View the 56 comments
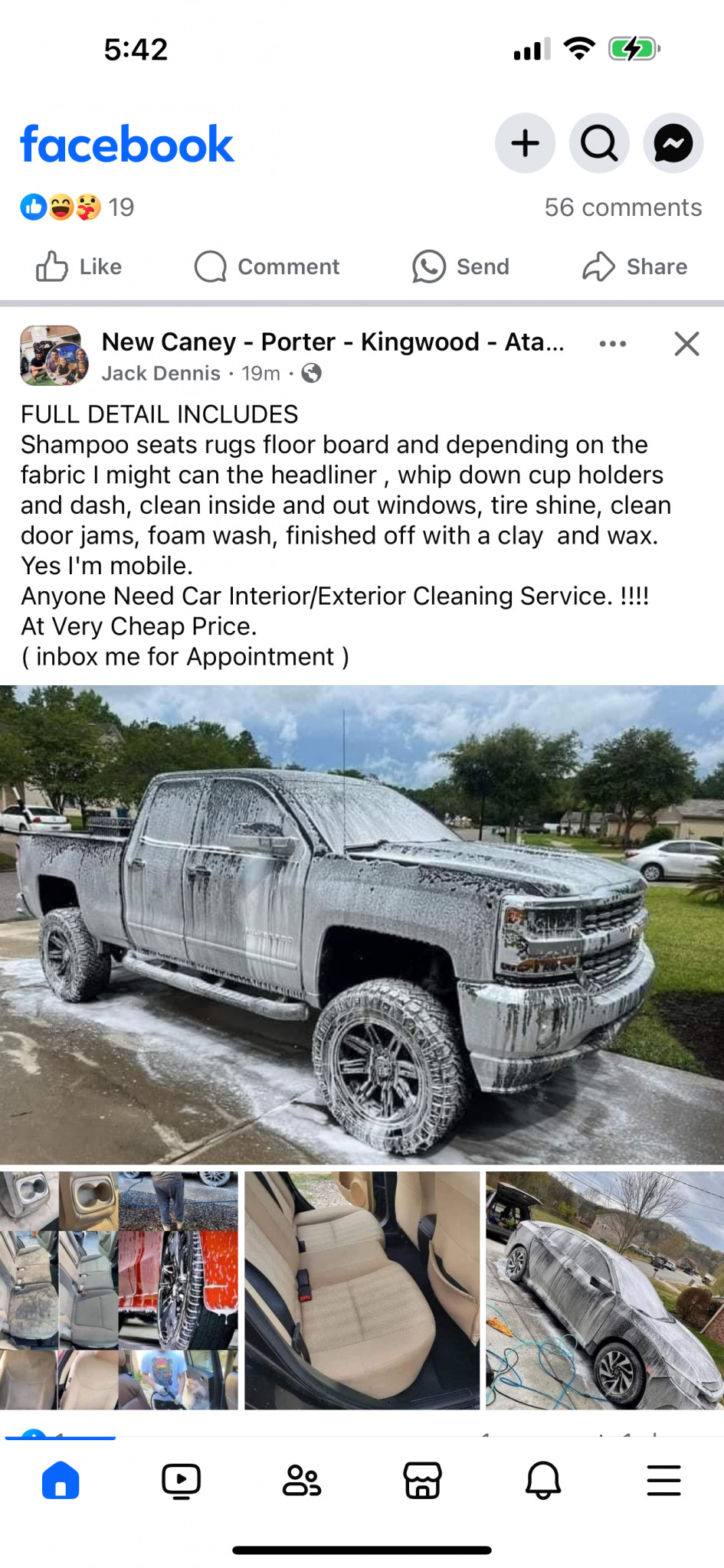724x1568 pixels. click(623, 207)
